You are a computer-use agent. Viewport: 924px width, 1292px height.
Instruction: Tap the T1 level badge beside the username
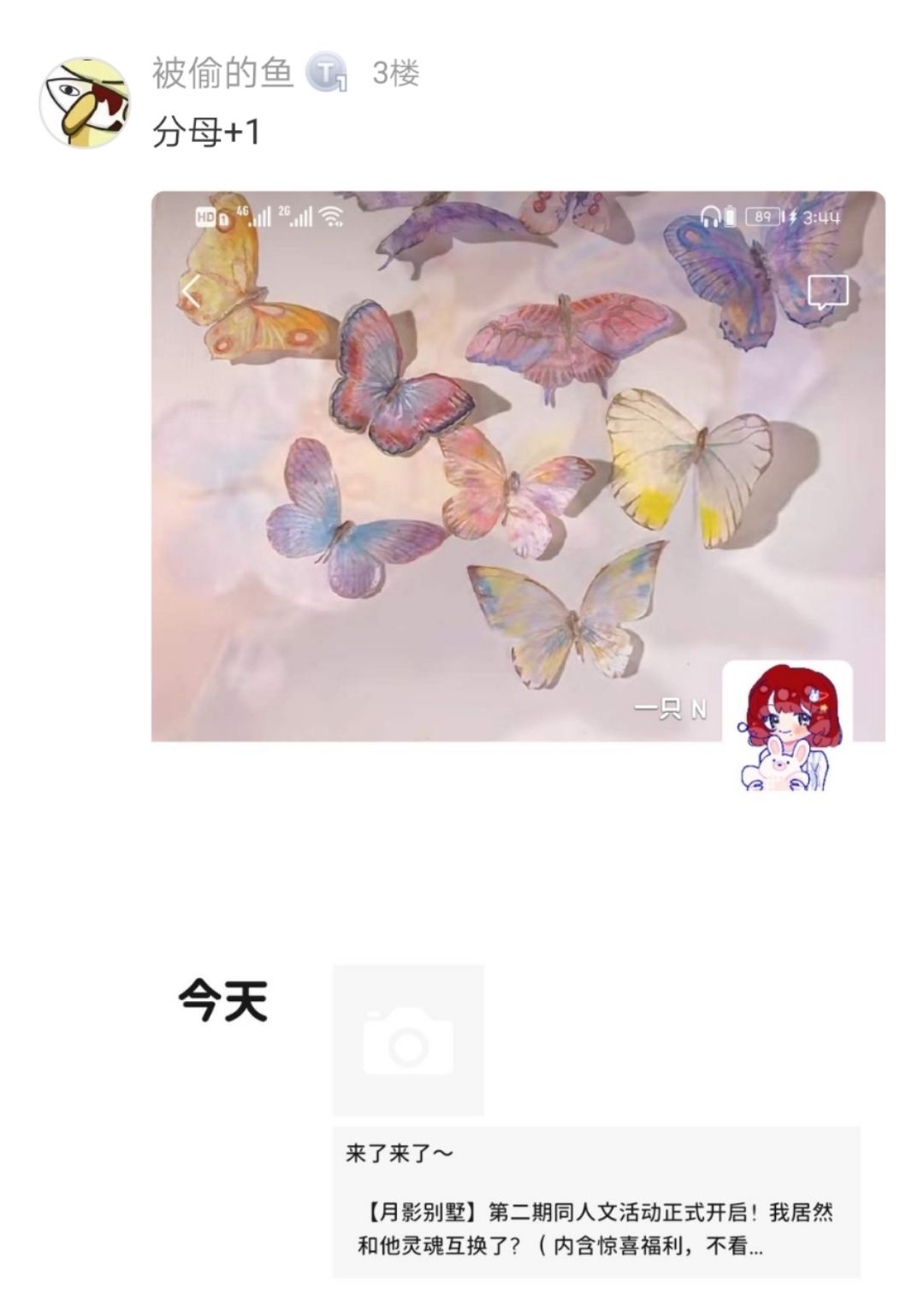coord(325,75)
